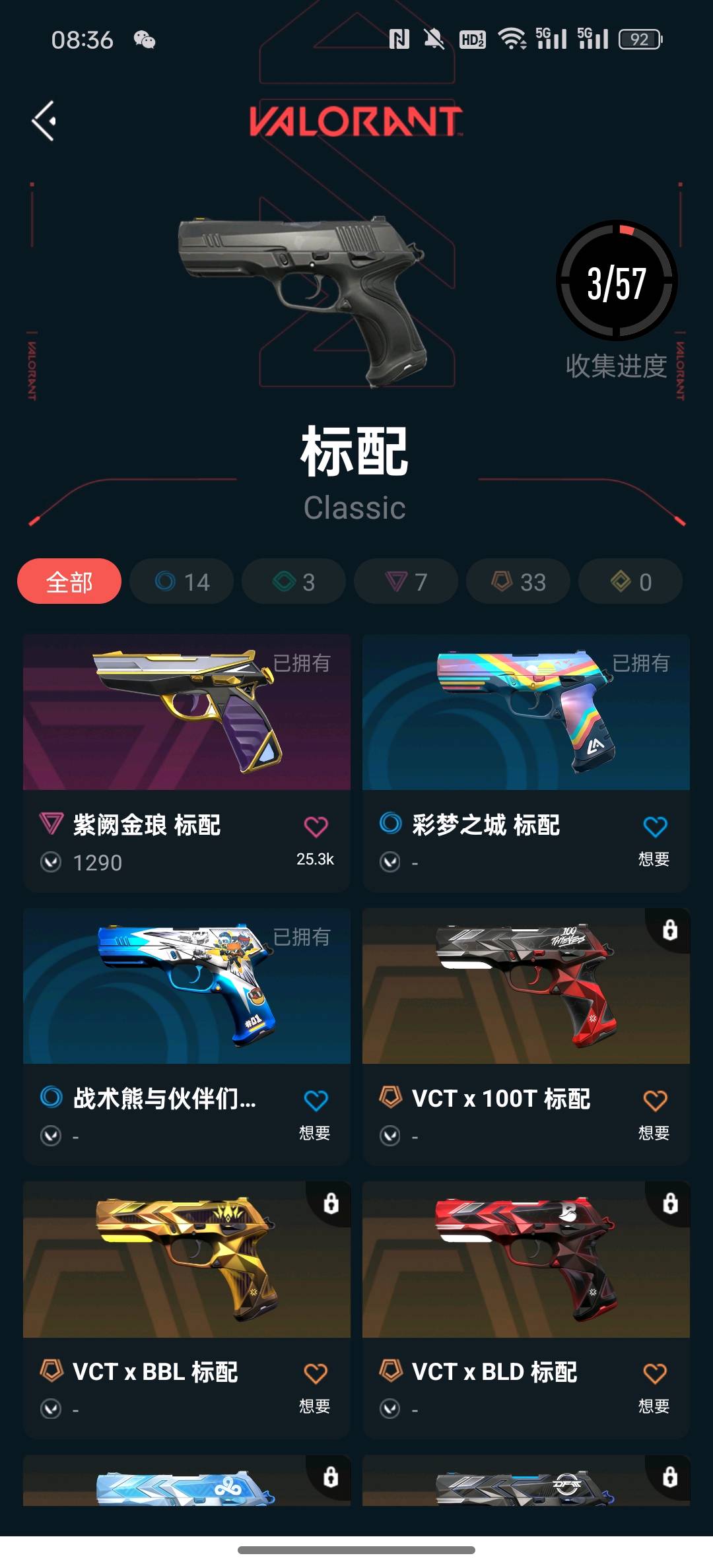Filter skins by the blue tier 14

click(182, 581)
